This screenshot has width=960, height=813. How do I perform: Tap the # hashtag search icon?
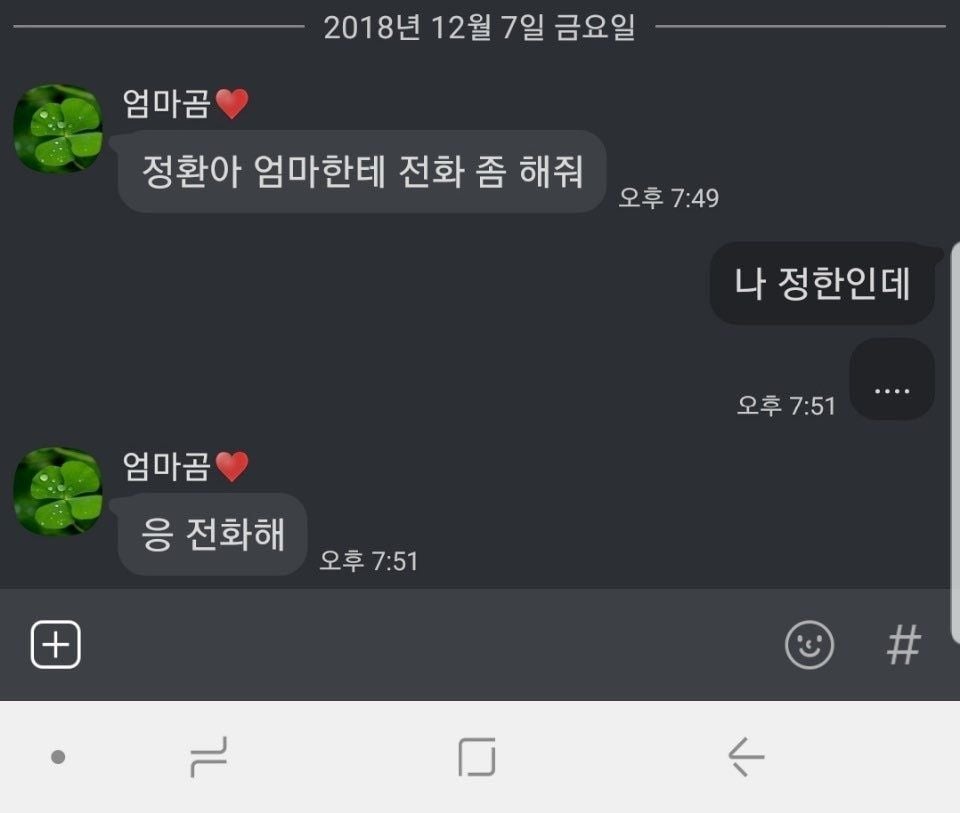pyautogui.click(x=903, y=645)
